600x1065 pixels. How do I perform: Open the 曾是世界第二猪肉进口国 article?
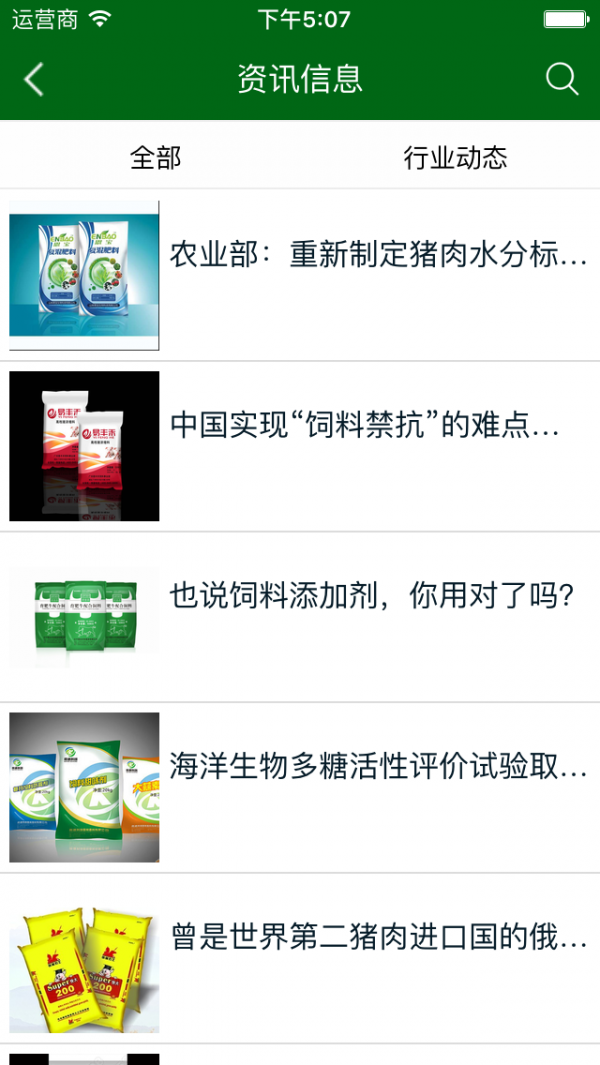pyautogui.click(x=378, y=939)
